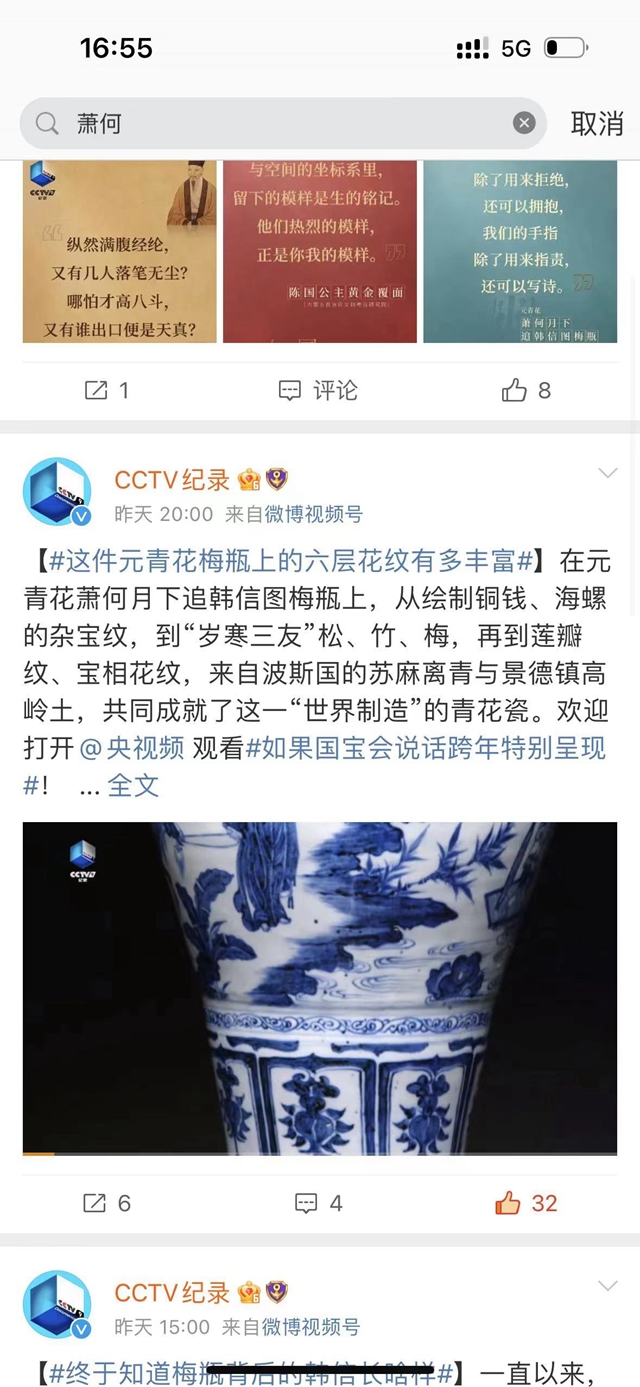Tap 评论 to comment on top post

[318, 390]
